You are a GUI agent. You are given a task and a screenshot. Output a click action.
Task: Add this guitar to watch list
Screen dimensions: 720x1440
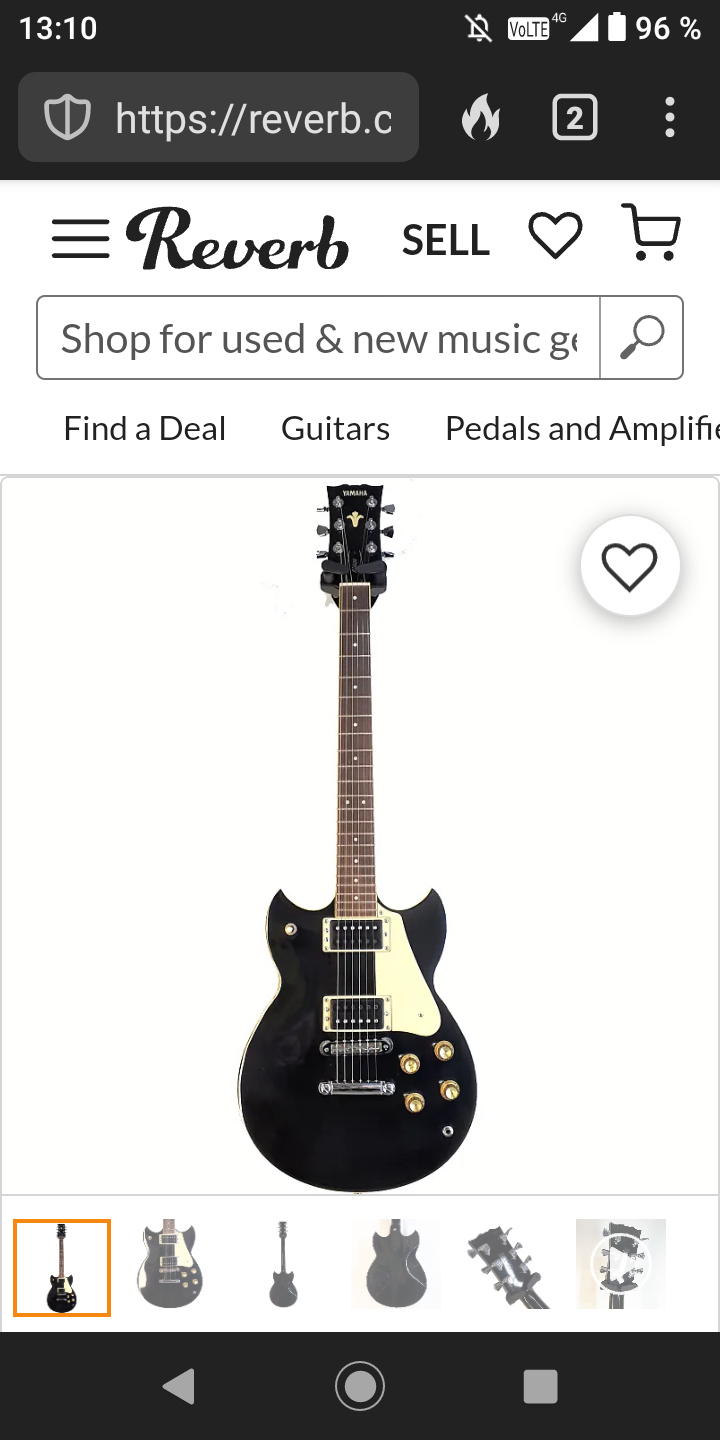pyautogui.click(x=629, y=566)
